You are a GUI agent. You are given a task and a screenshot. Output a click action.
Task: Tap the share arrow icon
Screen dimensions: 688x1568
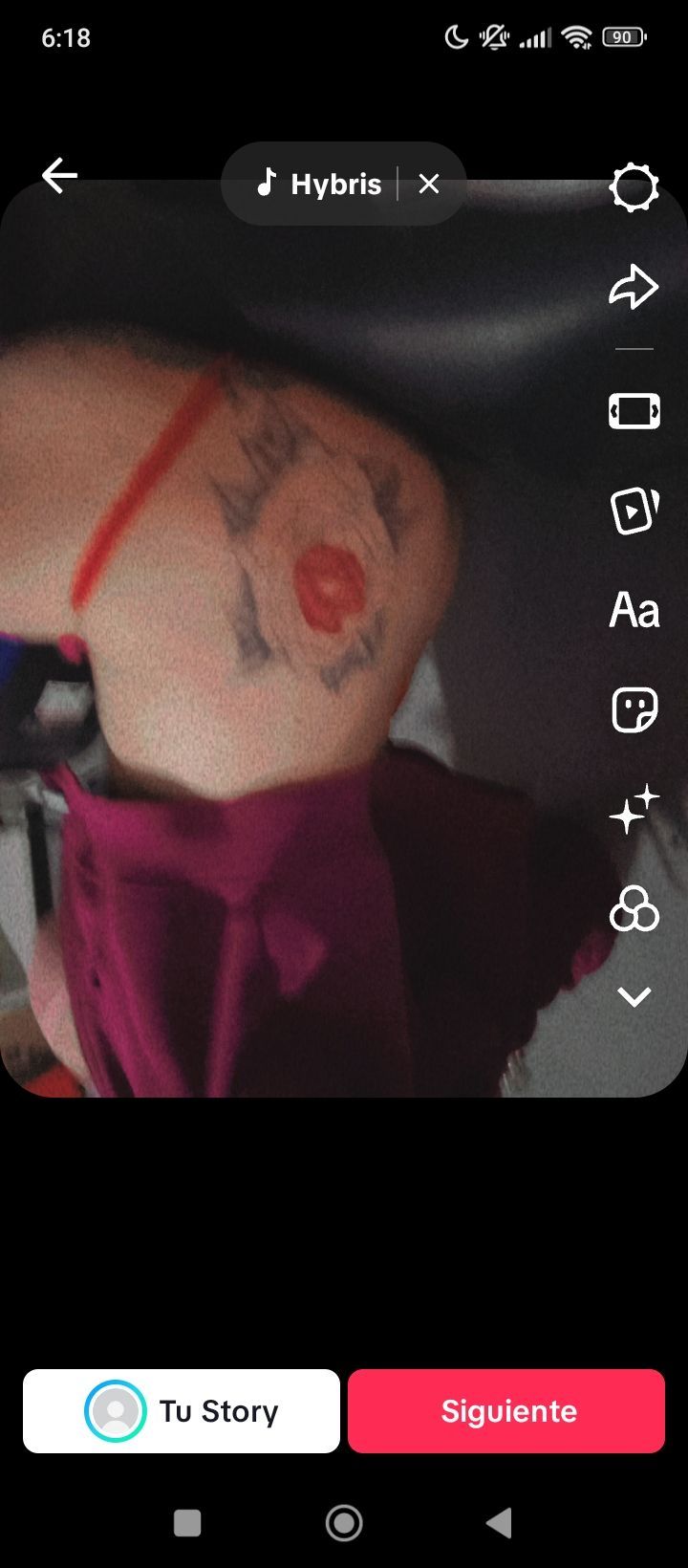634,287
